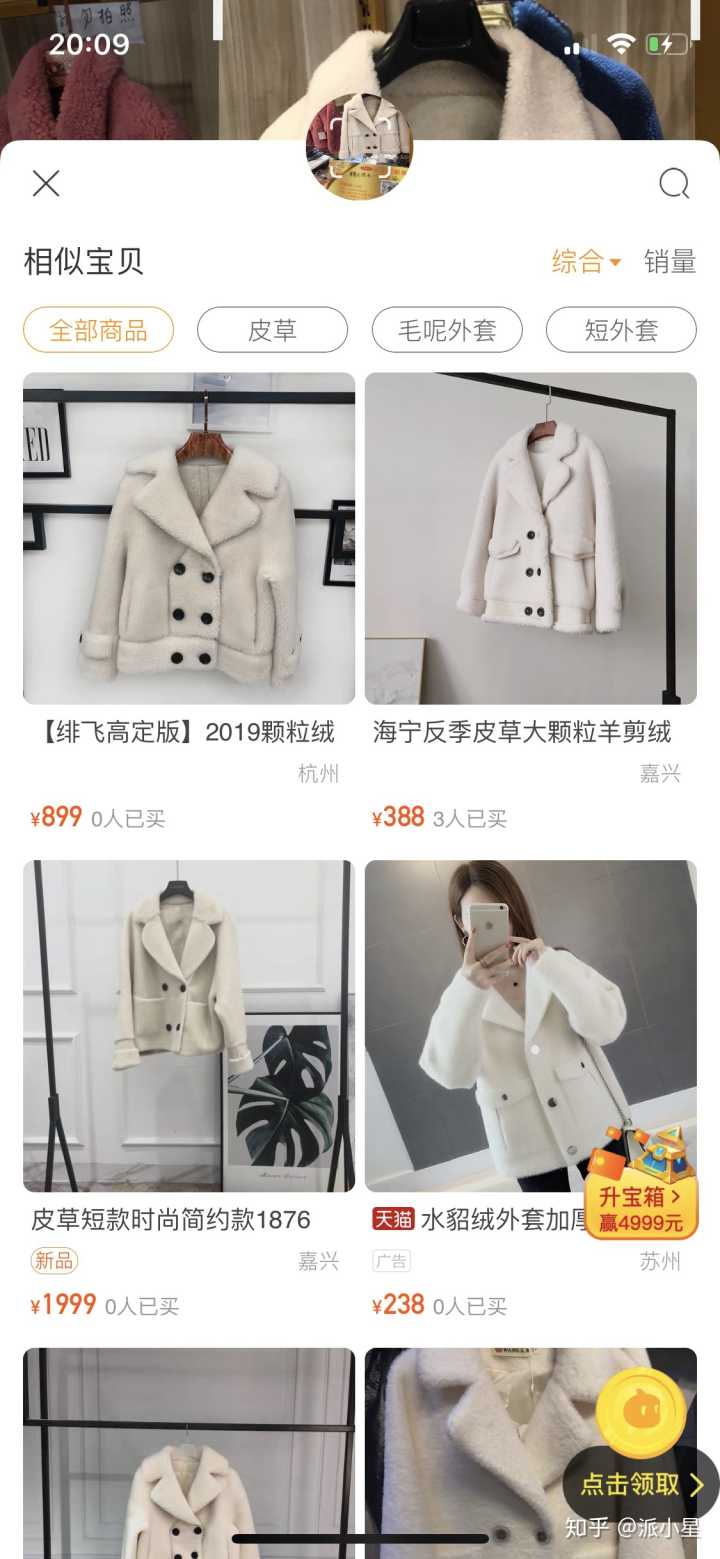Sort results by 销量
Screen dimensions: 720x1559
click(669, 262)
